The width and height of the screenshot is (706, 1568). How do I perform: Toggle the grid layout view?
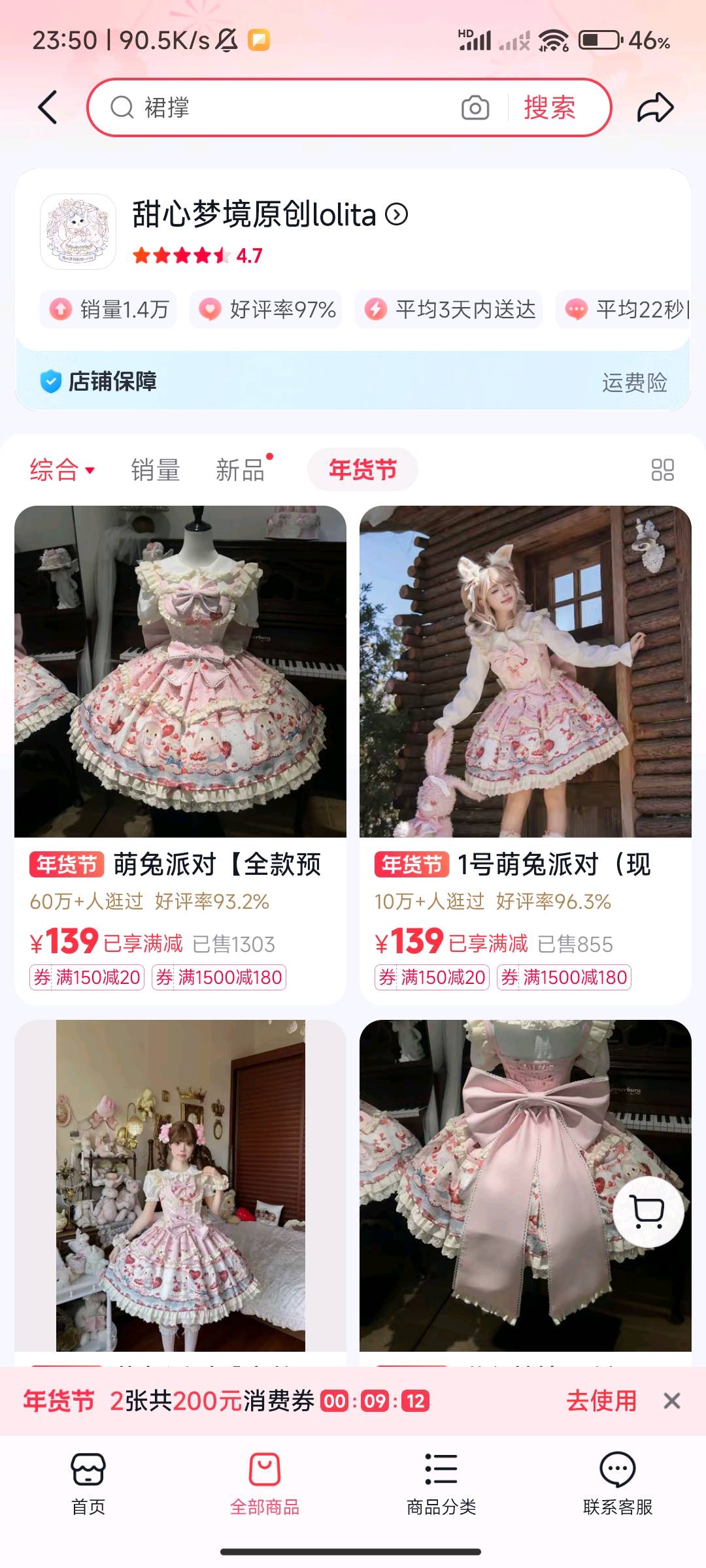coord(662,470)
